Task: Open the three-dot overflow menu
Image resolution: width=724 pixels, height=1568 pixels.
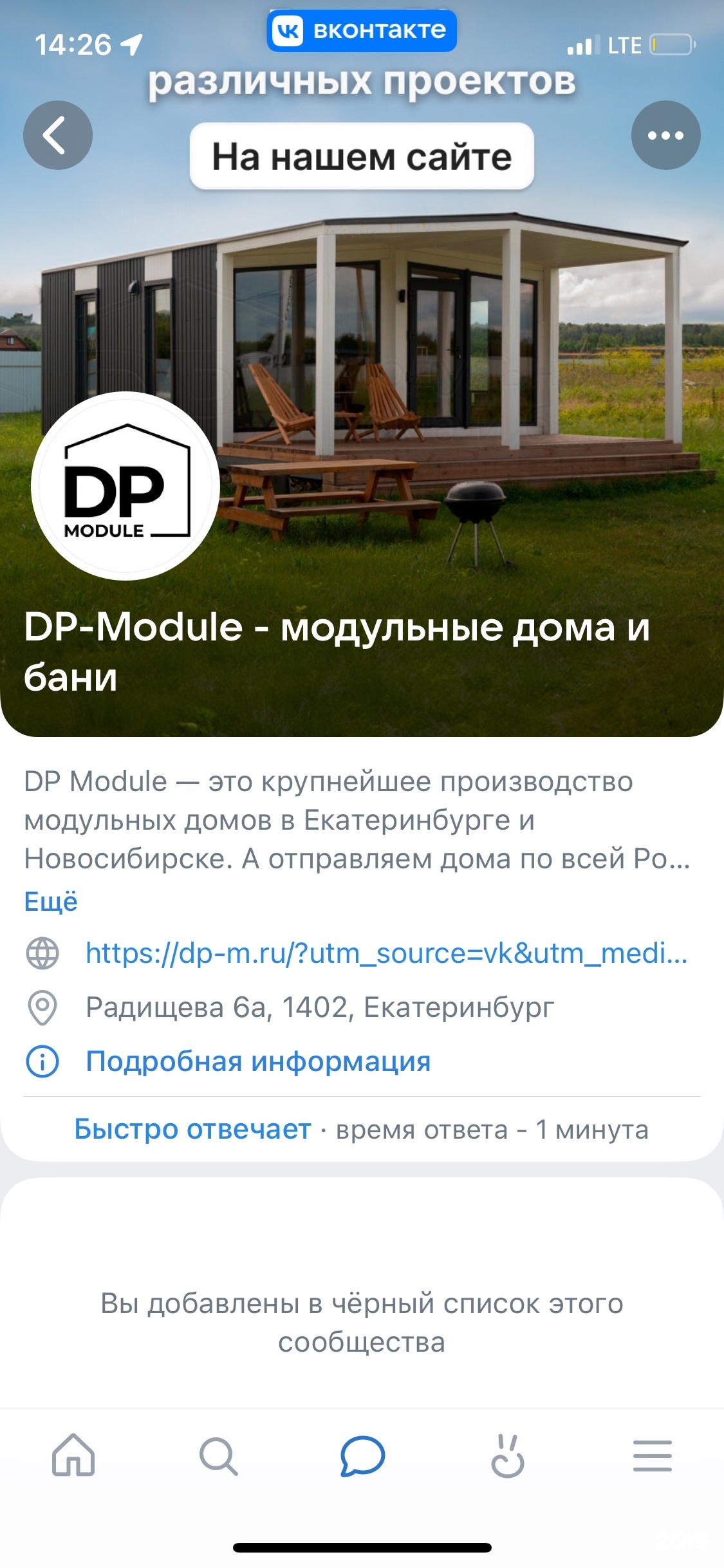Action: pyautogui.click(x=665, y=135)
